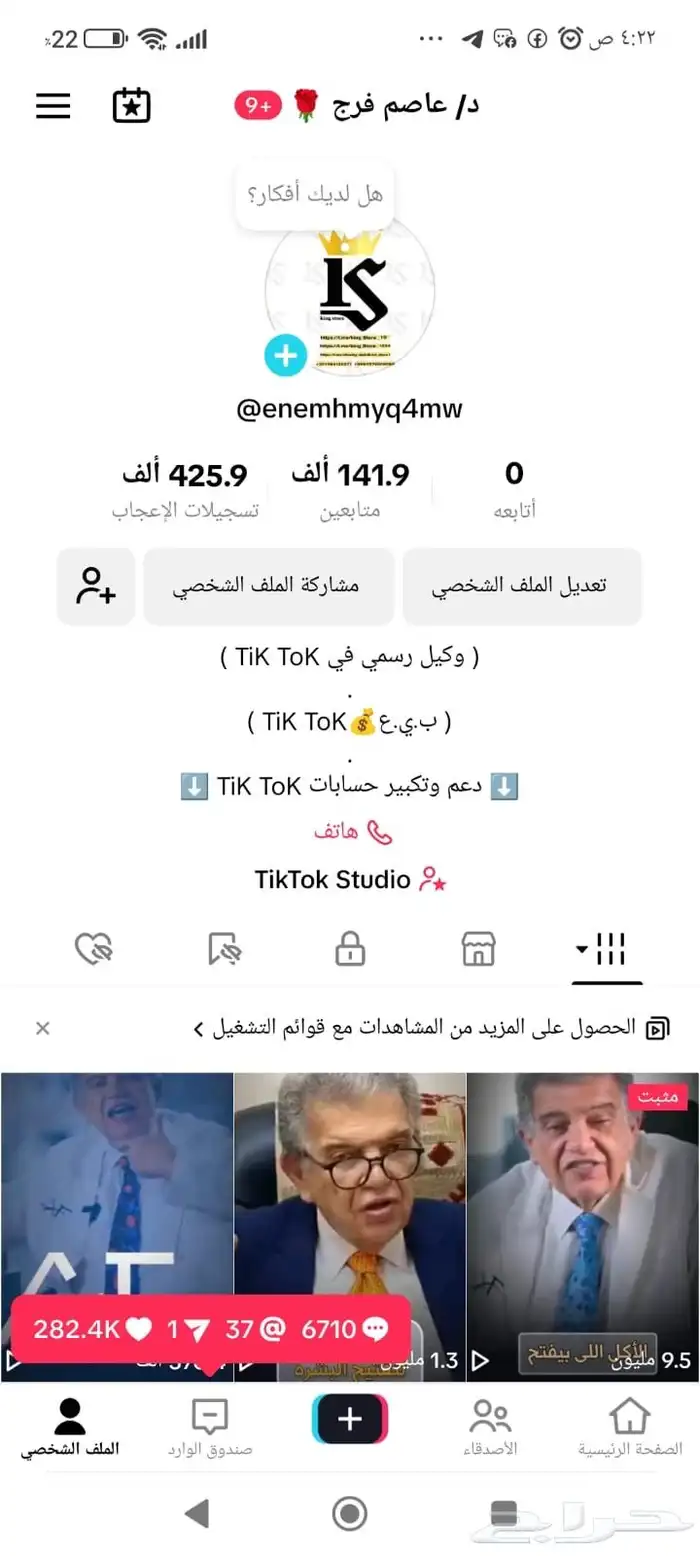
Task: Tap مشاركة الملف الشخصي button
Action: [x=268, y=586]
